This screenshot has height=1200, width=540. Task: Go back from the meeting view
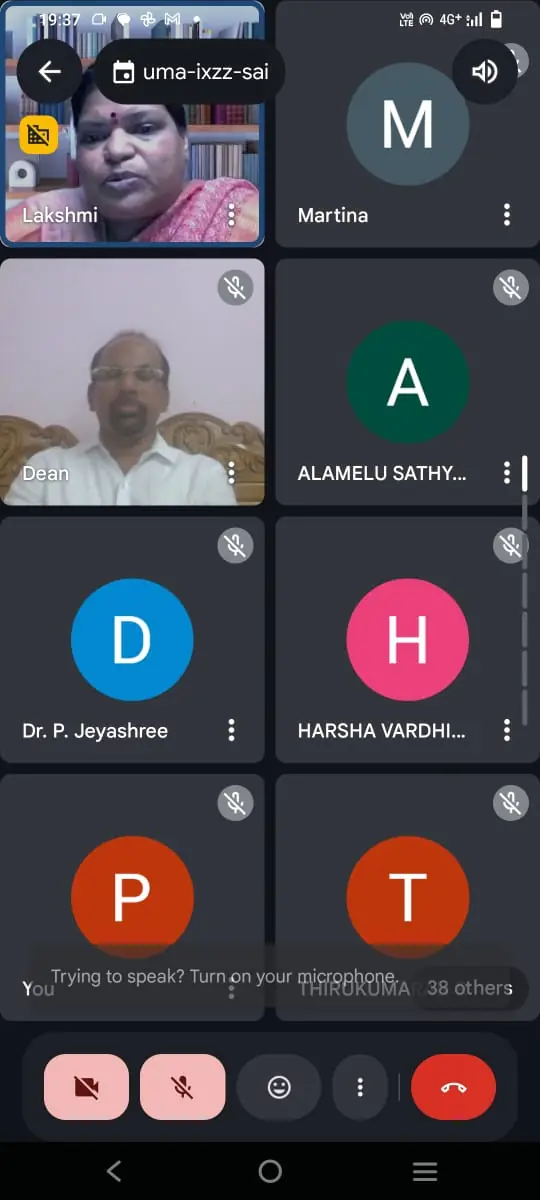[49, 72]
